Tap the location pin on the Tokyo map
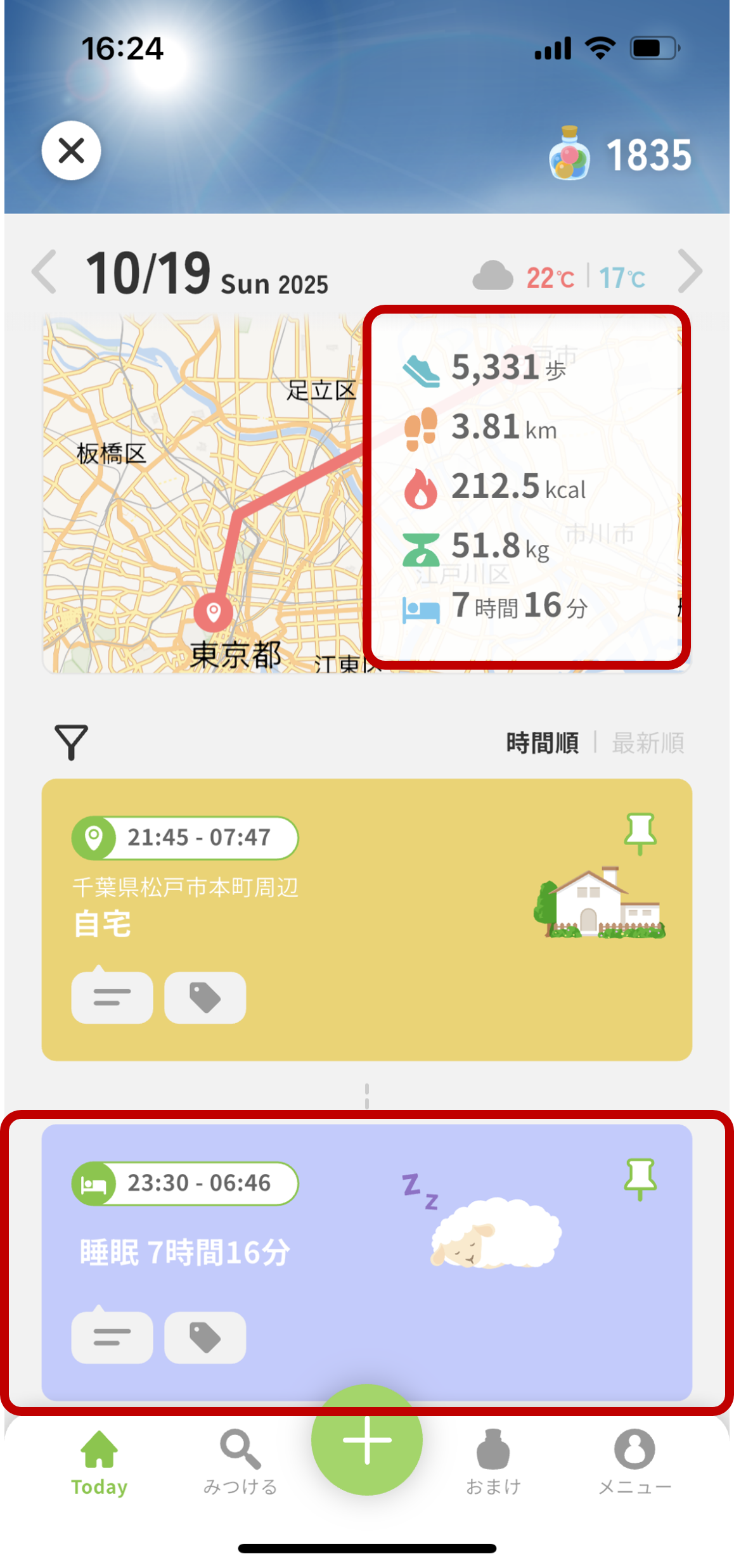 pyautogui.click(x=213, y=611)
